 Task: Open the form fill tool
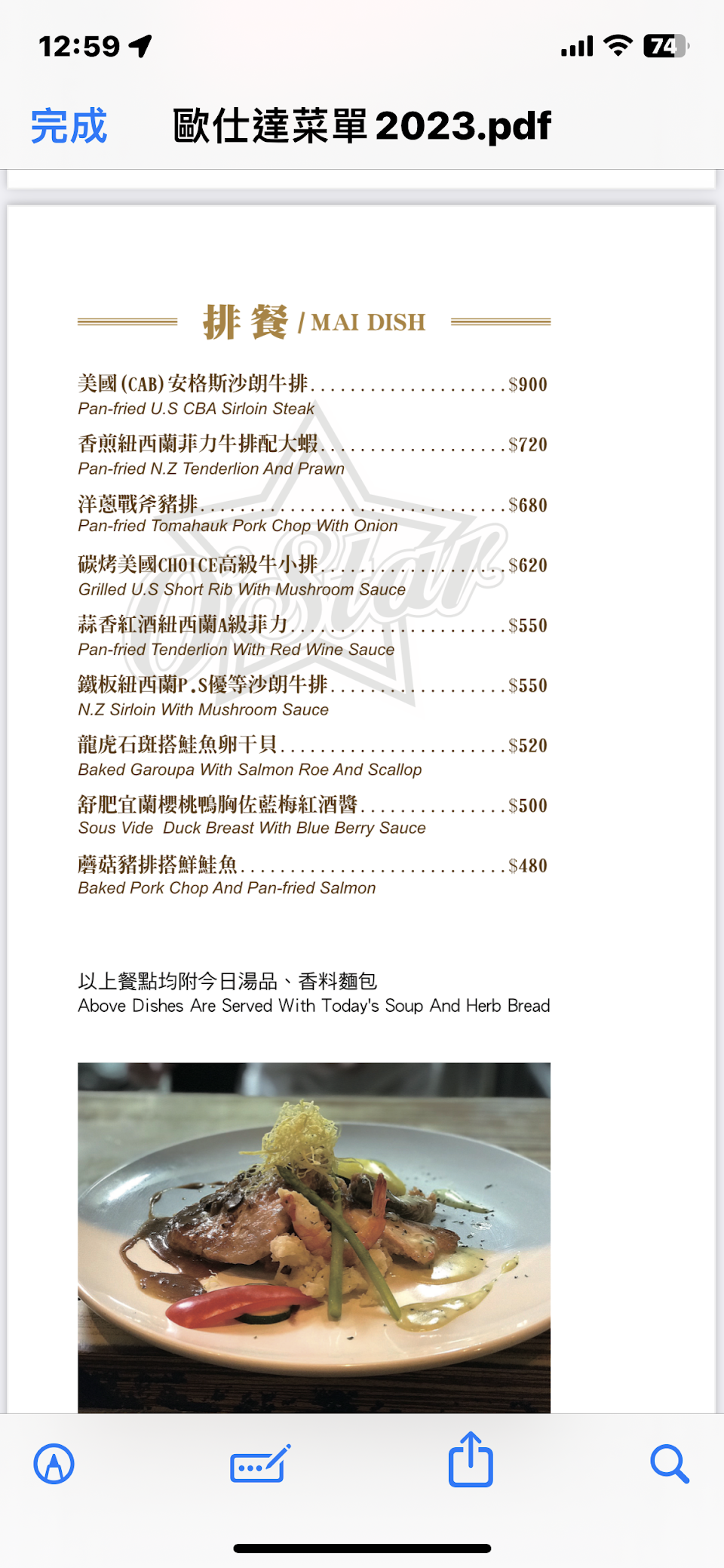point(260,1464)
